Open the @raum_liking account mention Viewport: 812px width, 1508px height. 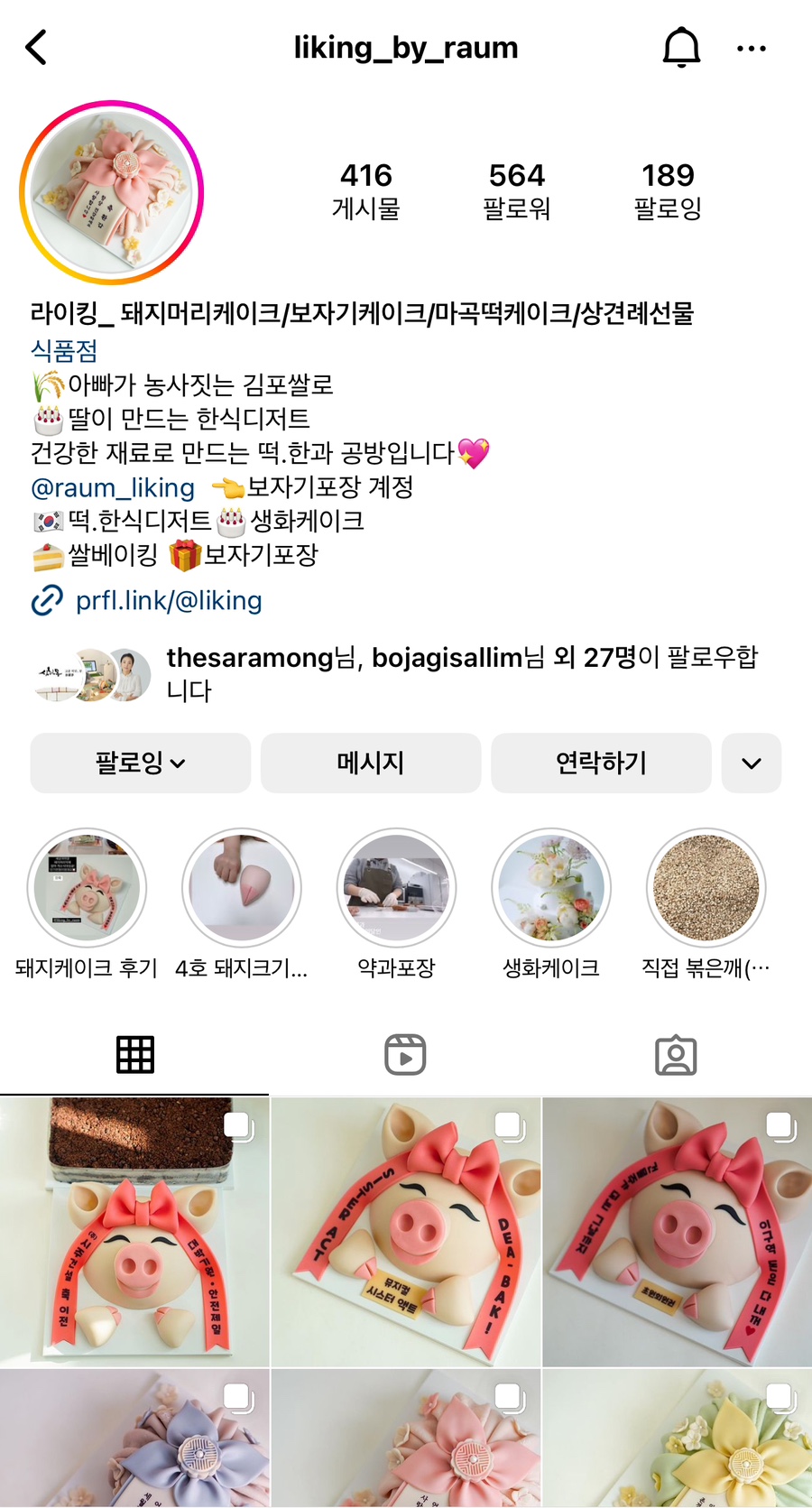coord(113,487)
